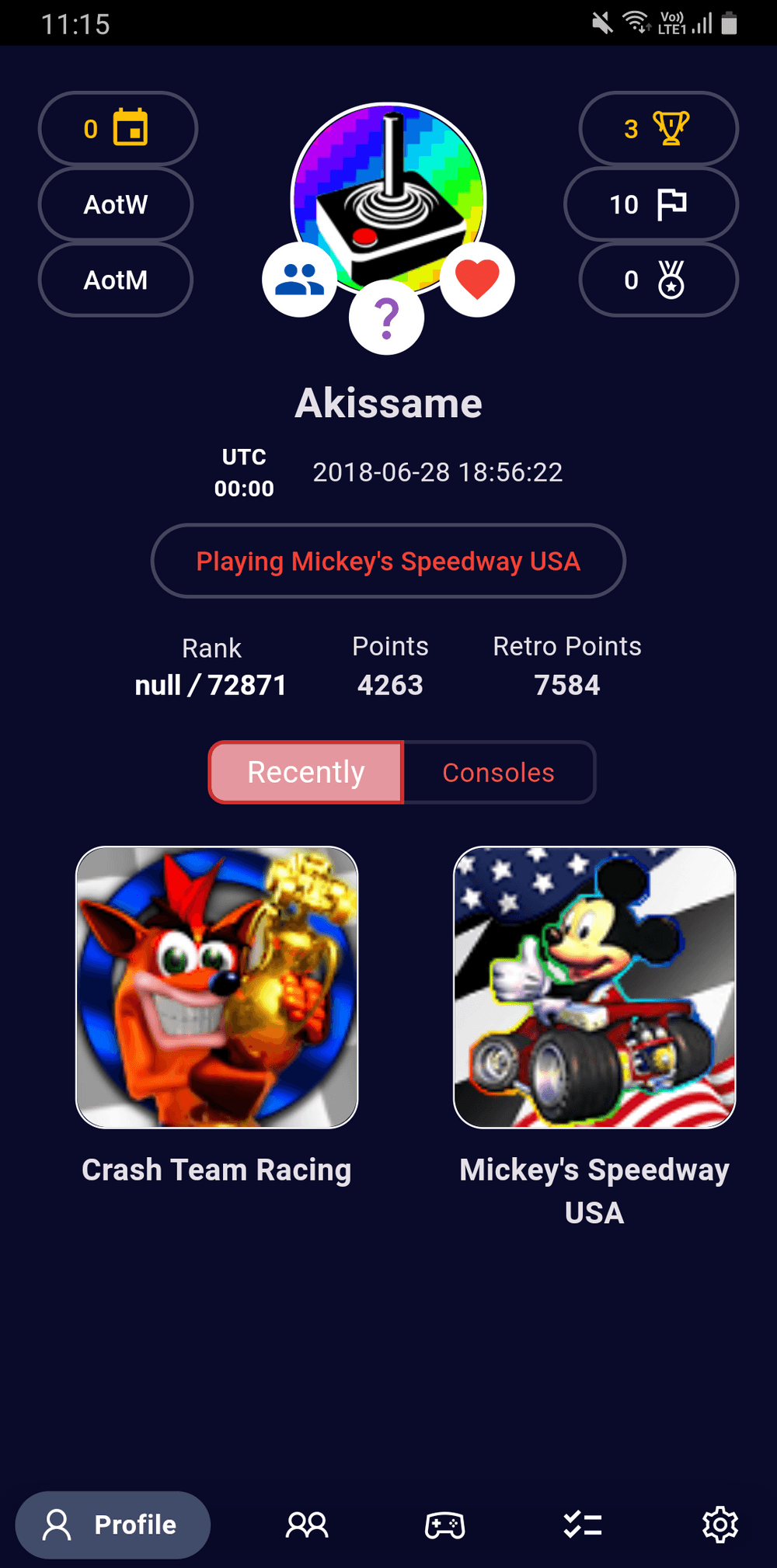This screenshot has width=777, height=1568.
Task: Open the flag count chip
Action: tap(650, 204)
